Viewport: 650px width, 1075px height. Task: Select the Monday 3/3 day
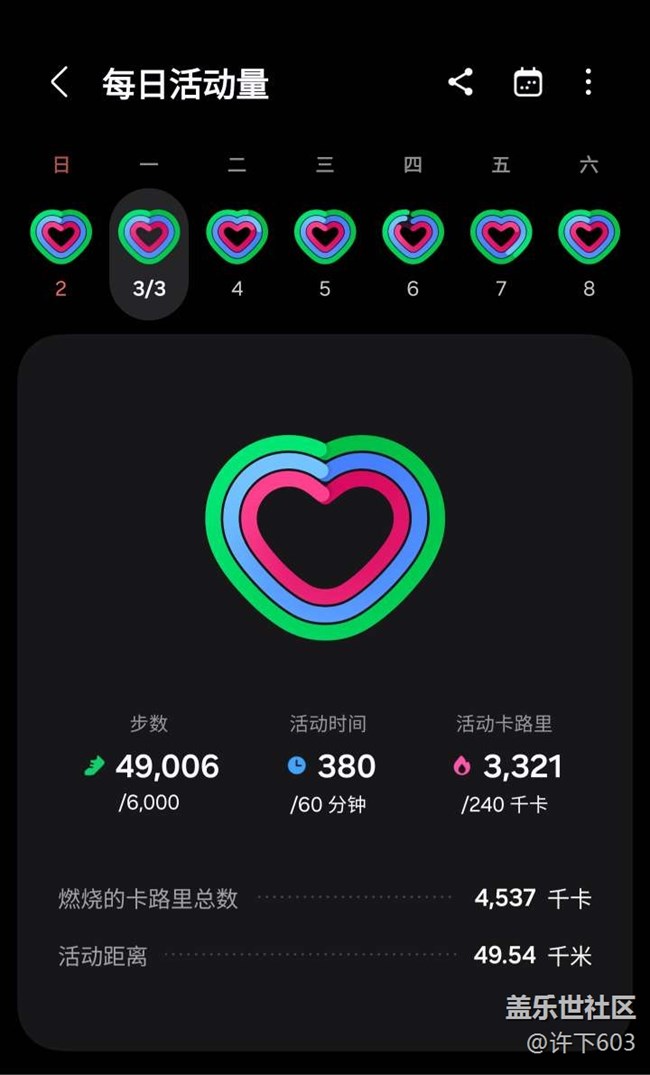tap(149, 254)
